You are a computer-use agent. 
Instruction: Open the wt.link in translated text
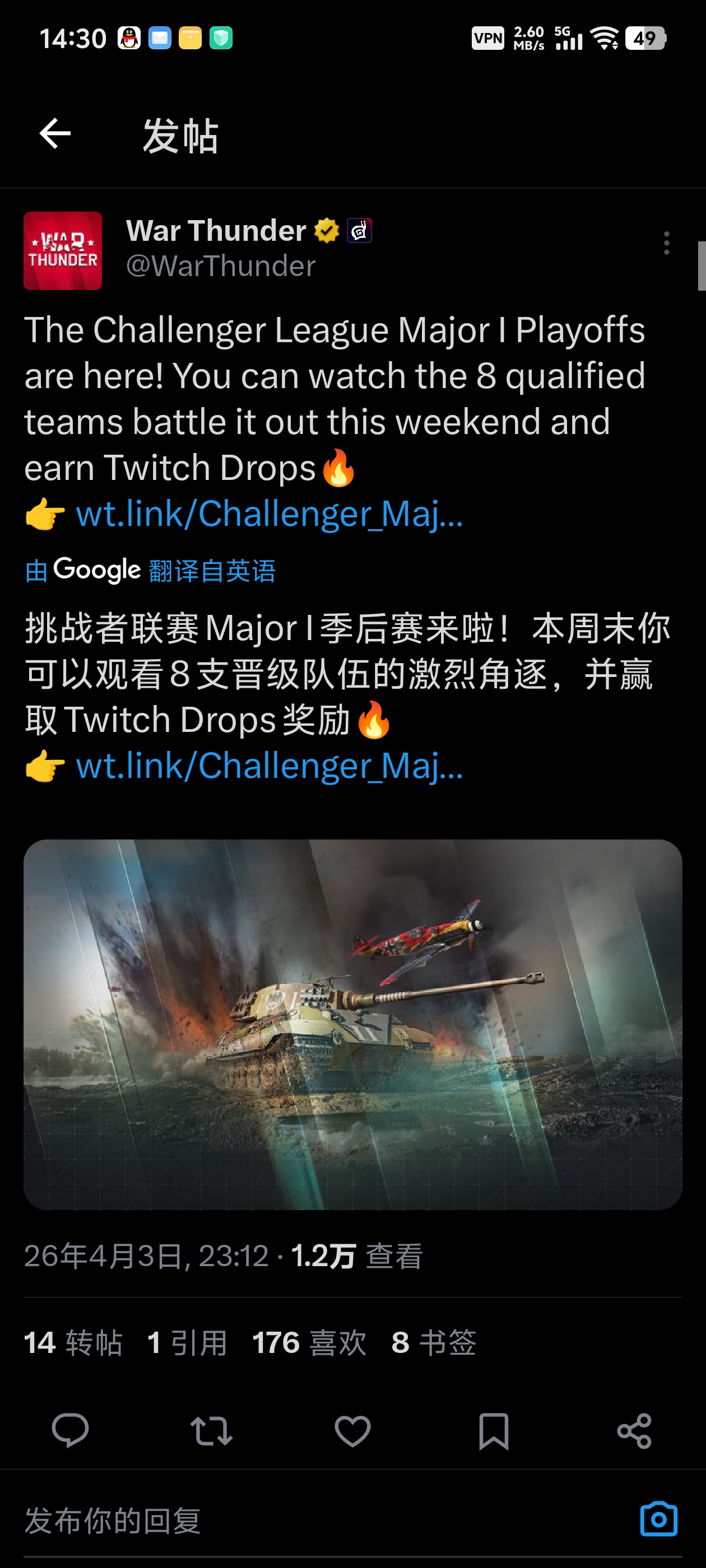coord(268,766)
